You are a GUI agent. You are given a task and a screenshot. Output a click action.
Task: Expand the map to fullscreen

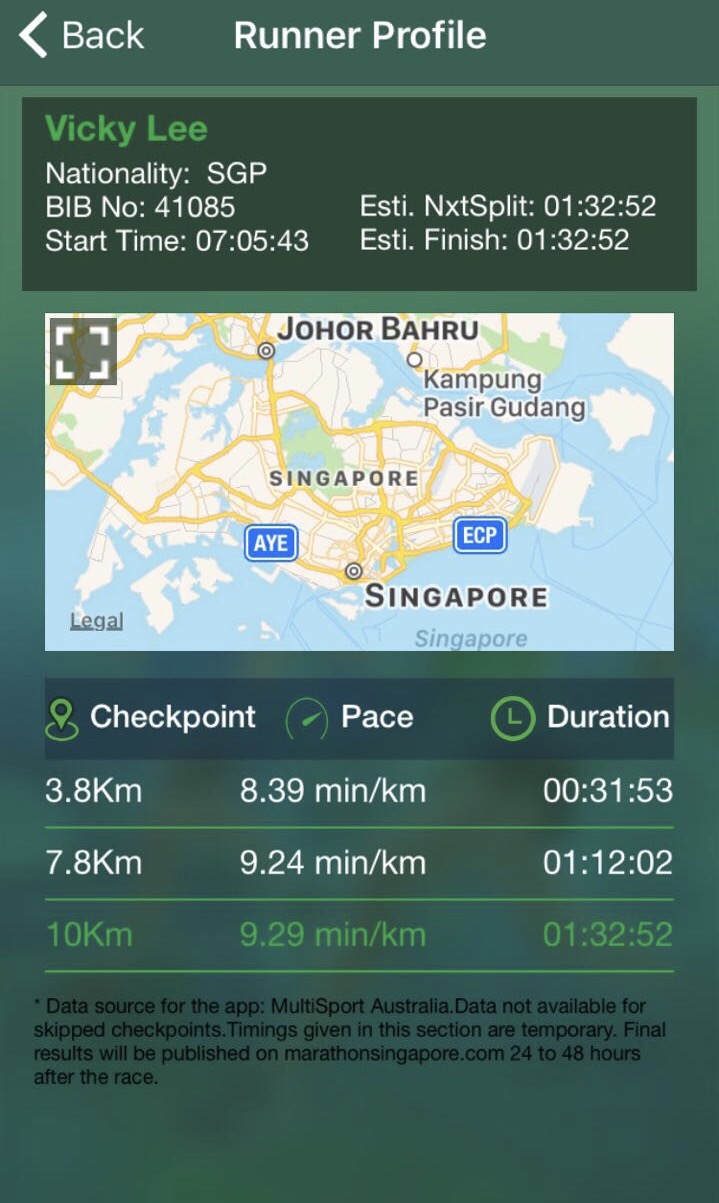[83, 351]
